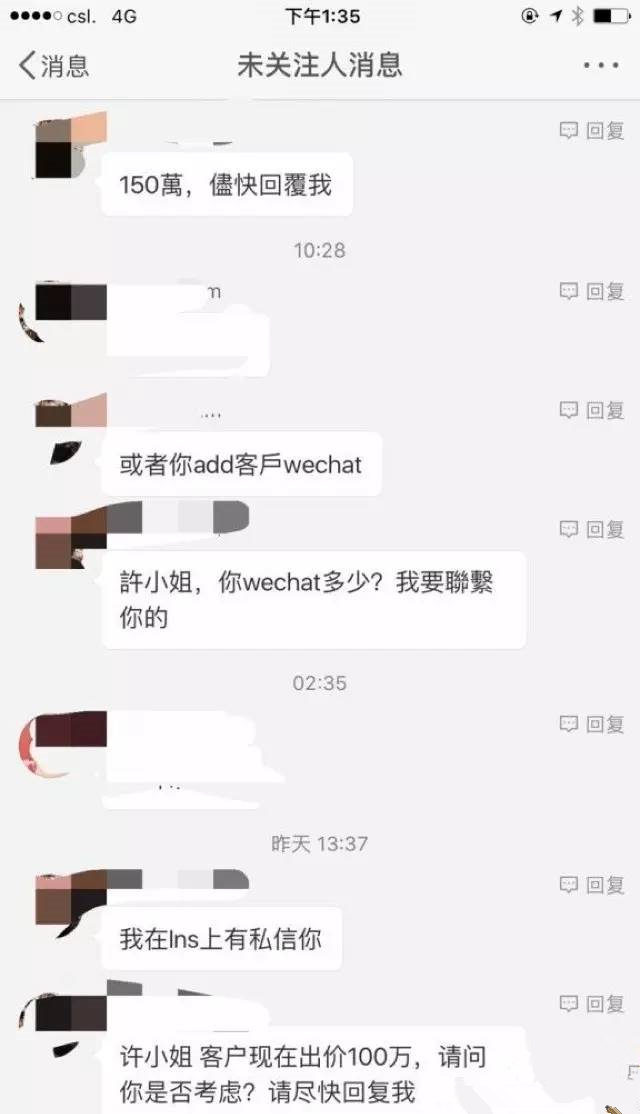Open the 或者你add客戶wechat message
The height and width of the screenshot is (1114, 640).
(x=241, y=465)
